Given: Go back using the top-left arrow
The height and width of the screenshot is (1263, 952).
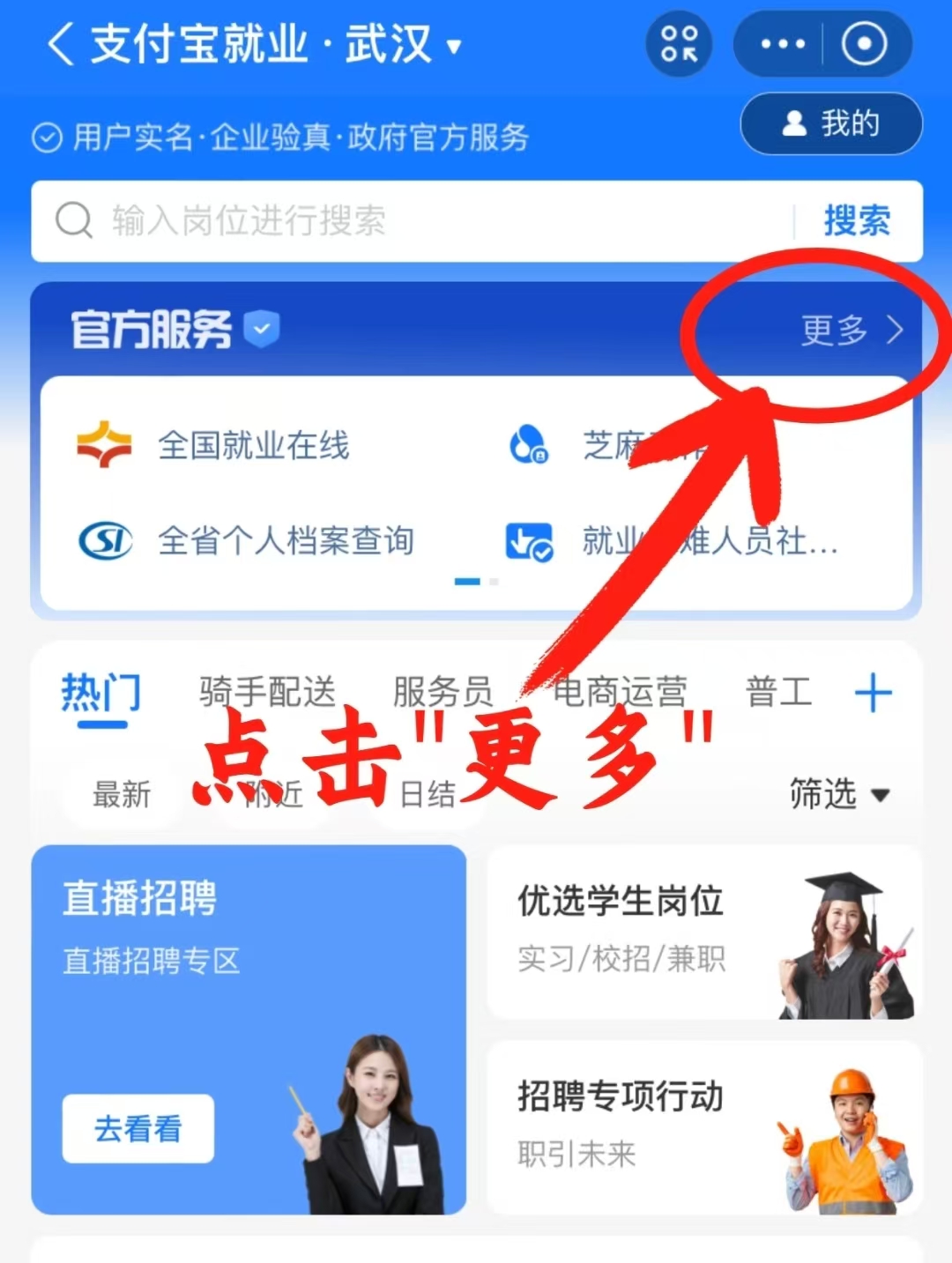Looking at the screenshot, I should tap(60, 44).
